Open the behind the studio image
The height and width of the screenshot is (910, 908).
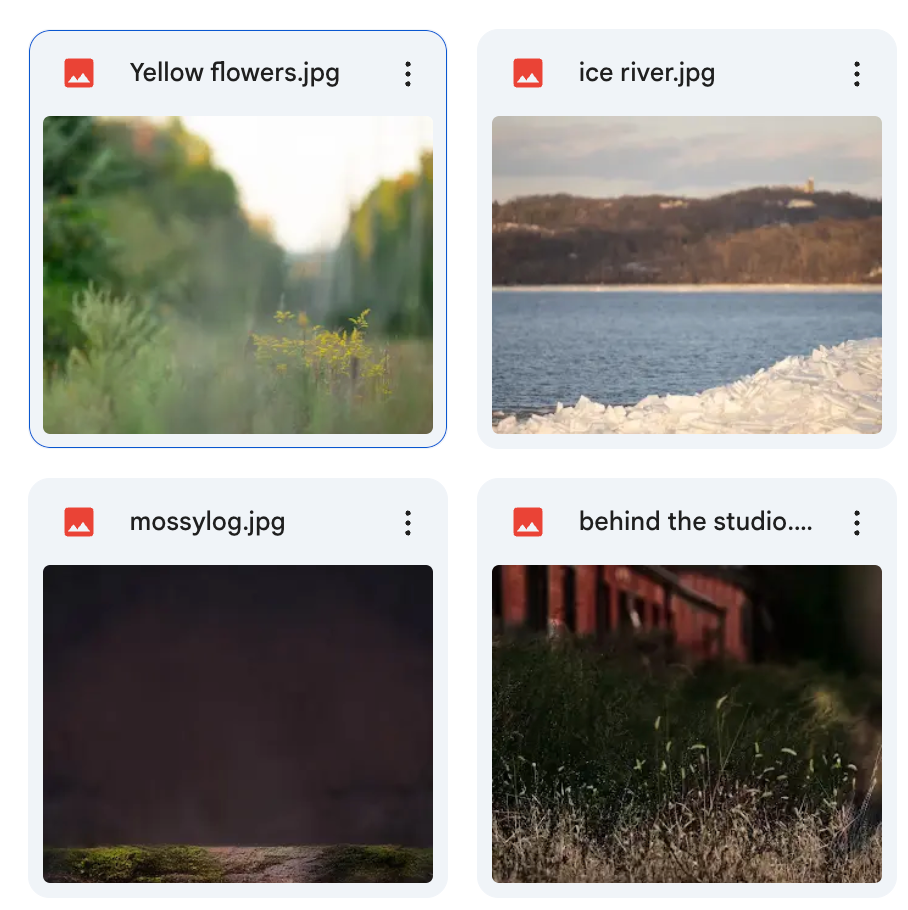click(686, 723)
